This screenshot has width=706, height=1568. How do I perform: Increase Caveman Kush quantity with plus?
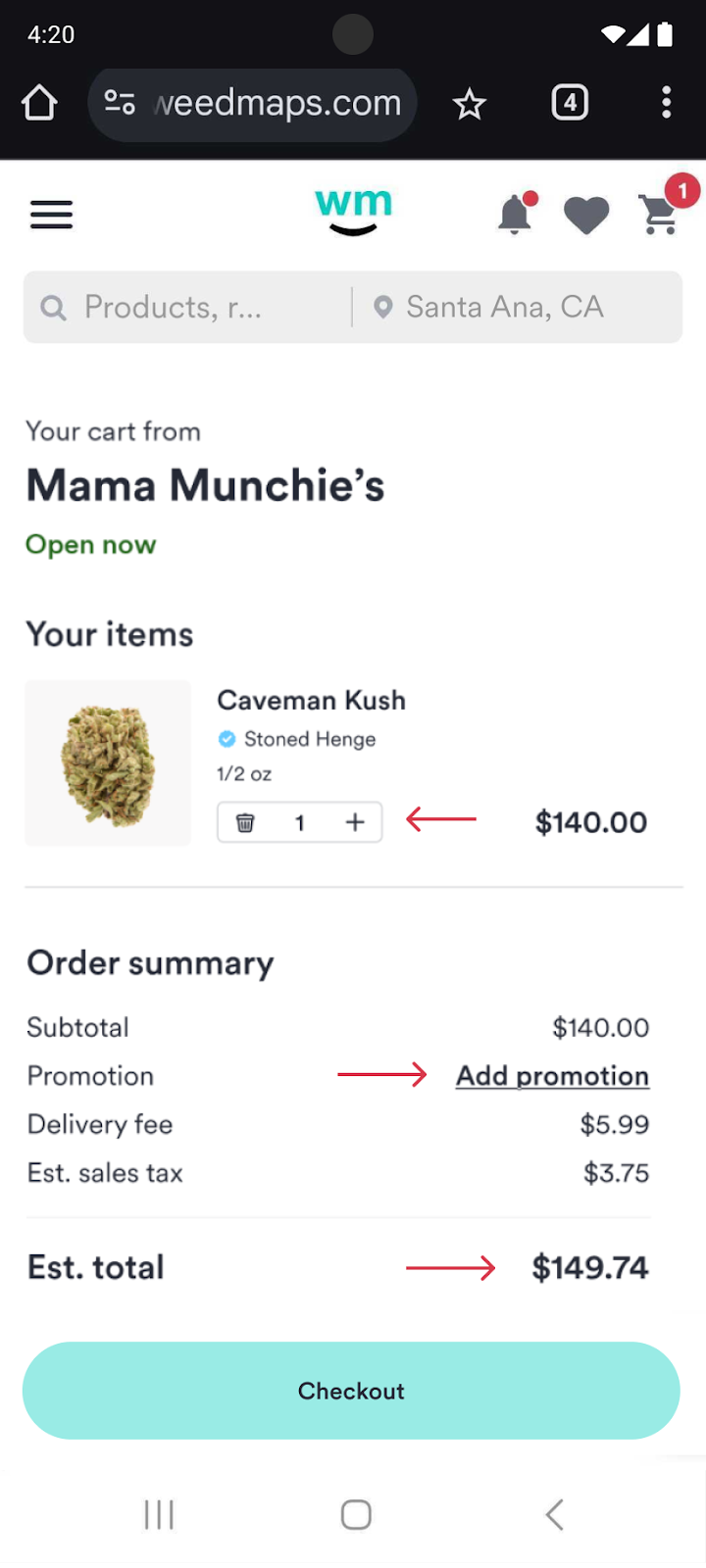pos(355,822)
